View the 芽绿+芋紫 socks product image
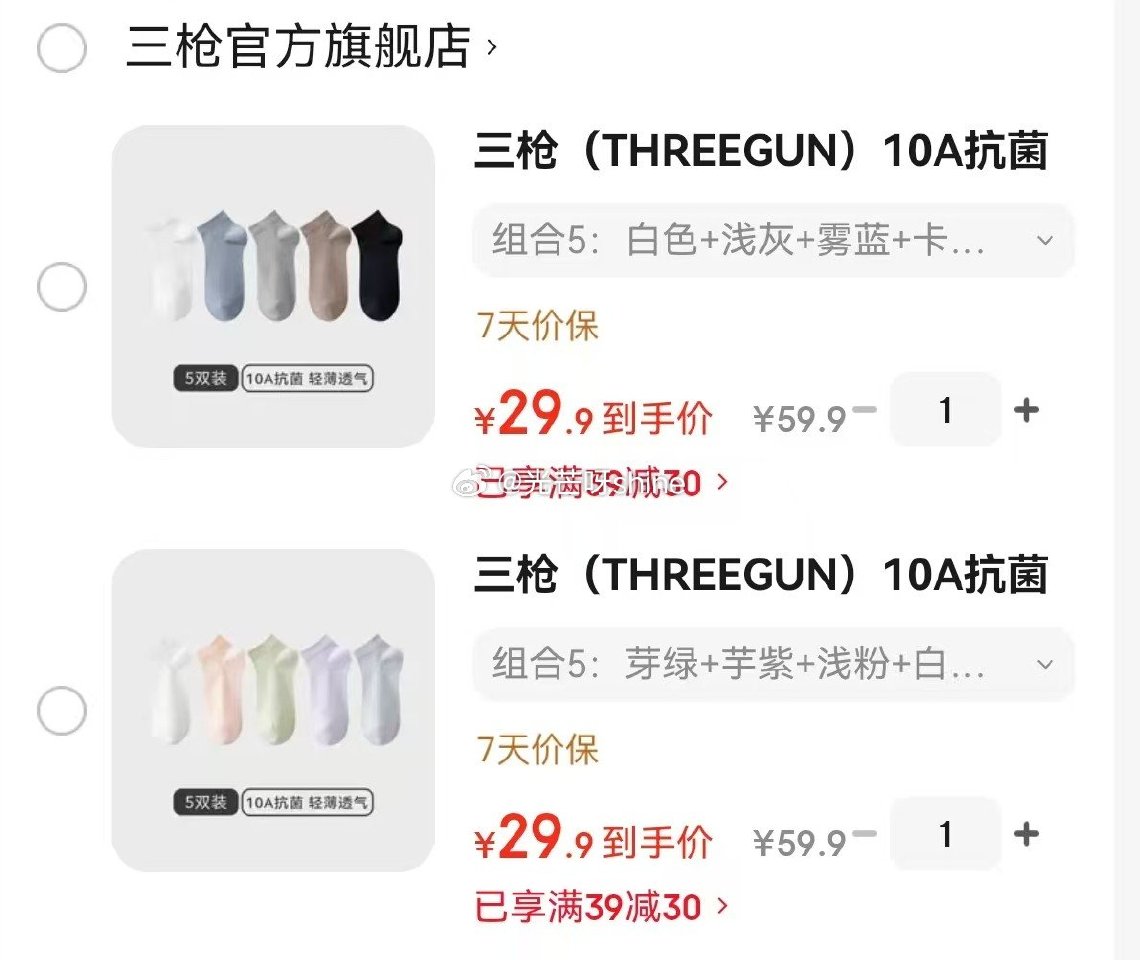Viewport: 1140px width, 960px height. pyautogui.click(x=273, y=710)
